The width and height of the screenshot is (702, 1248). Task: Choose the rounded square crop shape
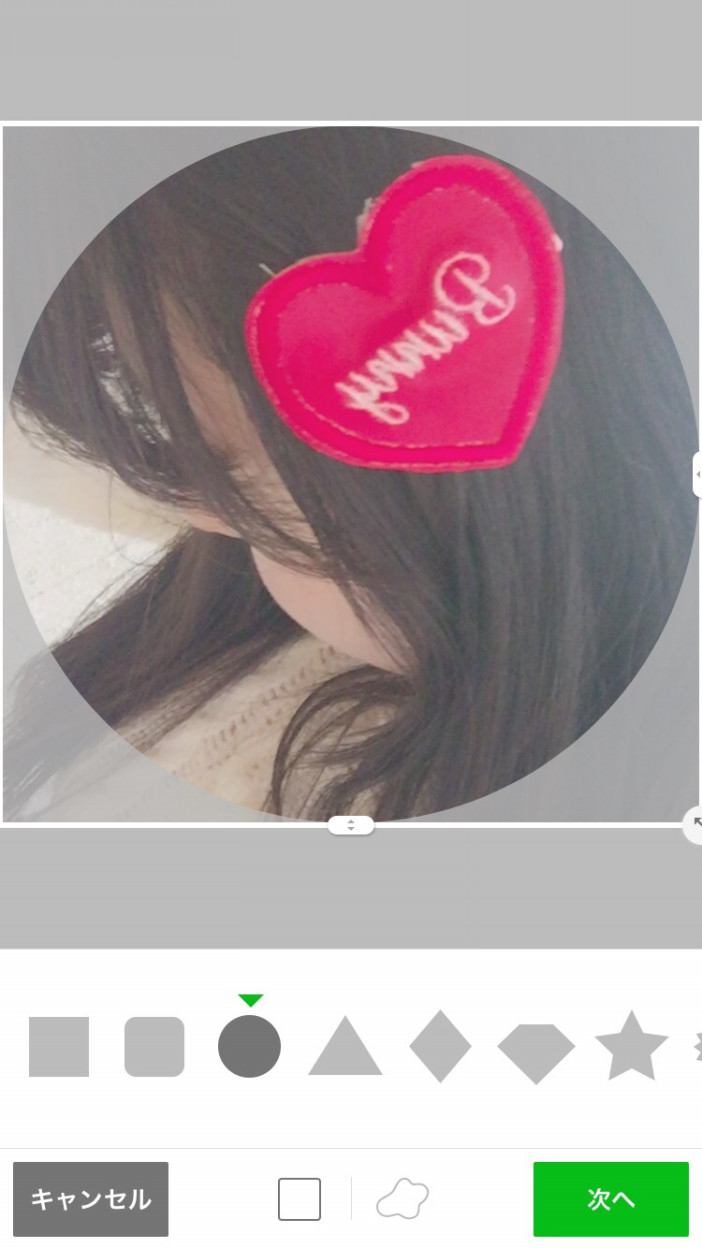point(154,1046)
